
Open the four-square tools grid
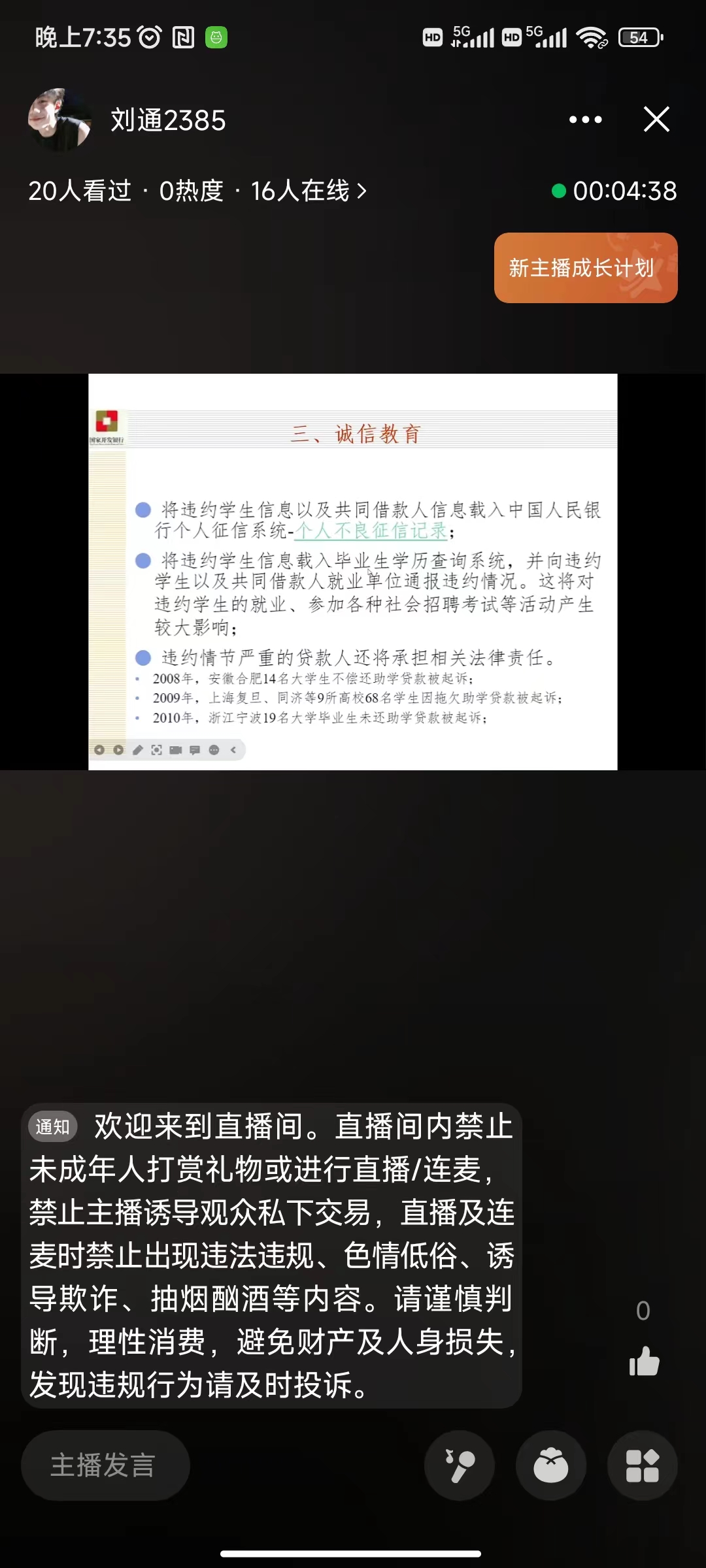click(642, 1465)
